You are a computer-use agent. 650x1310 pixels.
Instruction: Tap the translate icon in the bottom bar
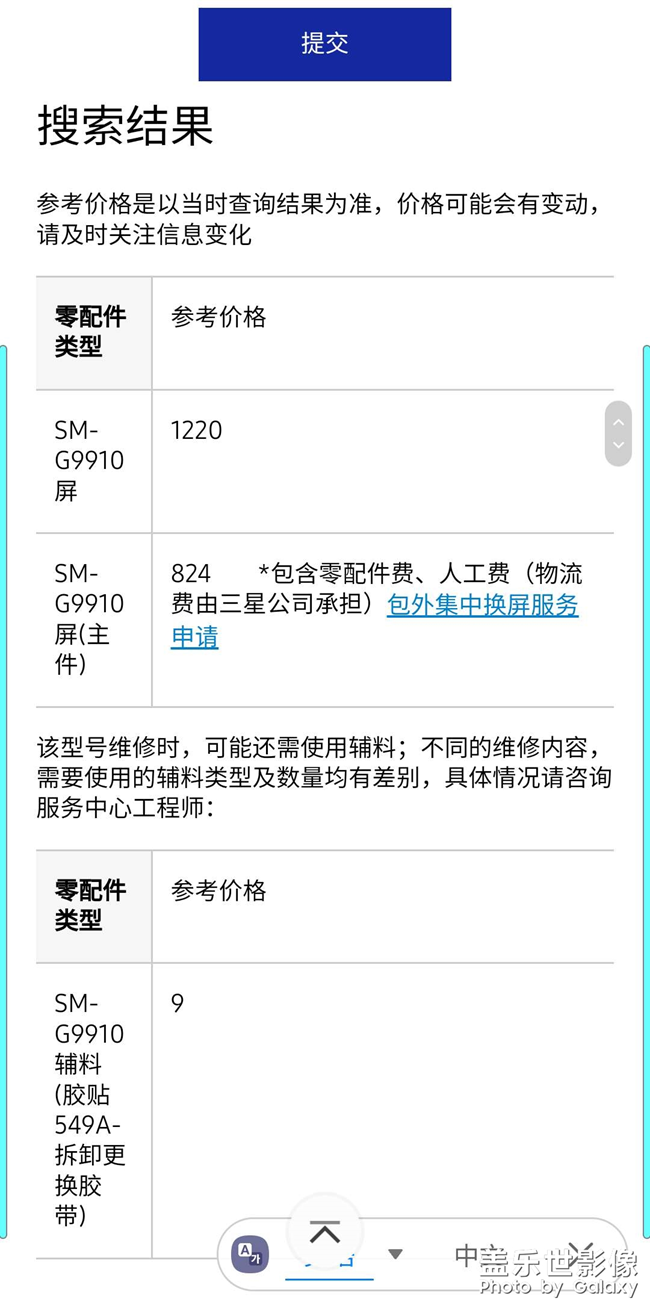250,1254
